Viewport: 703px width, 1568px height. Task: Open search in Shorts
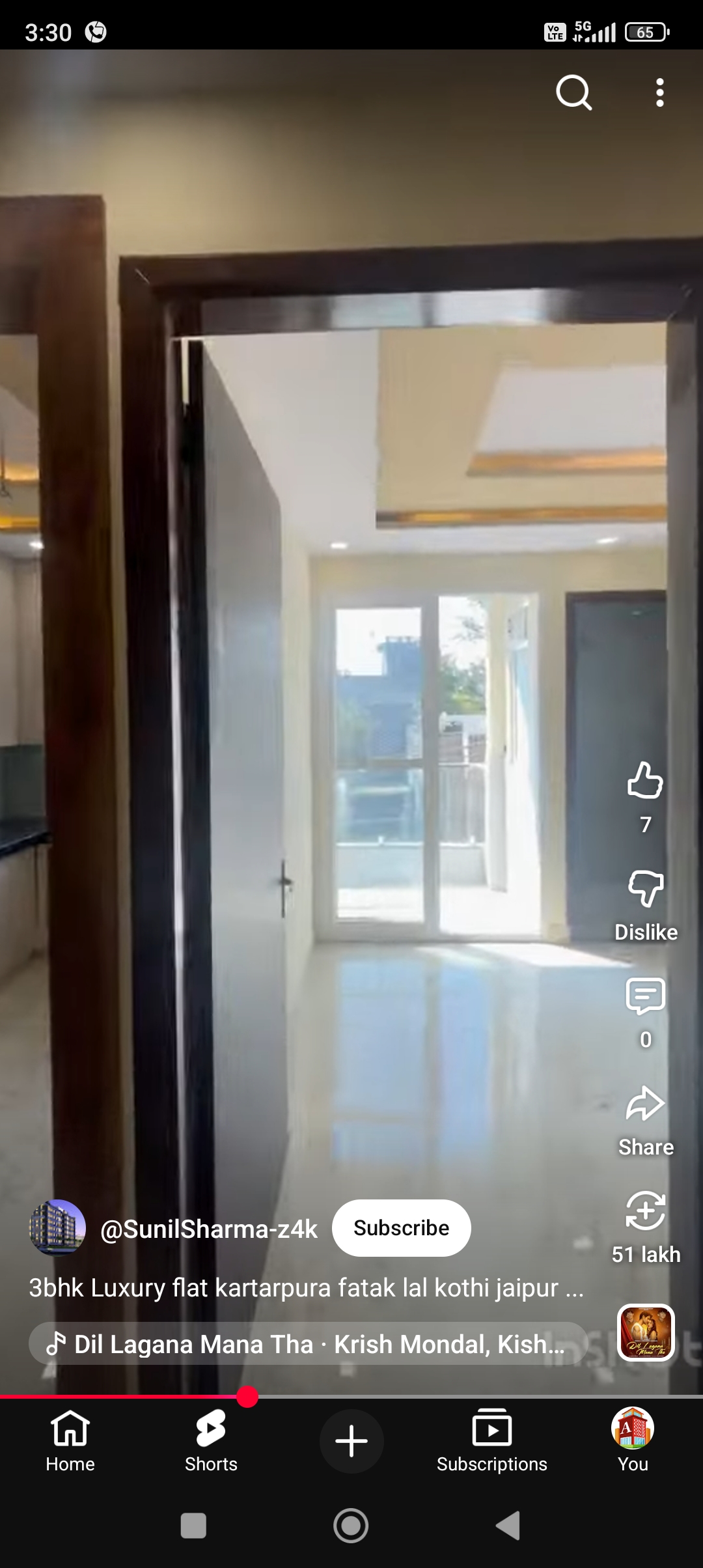tap(573, 92)
